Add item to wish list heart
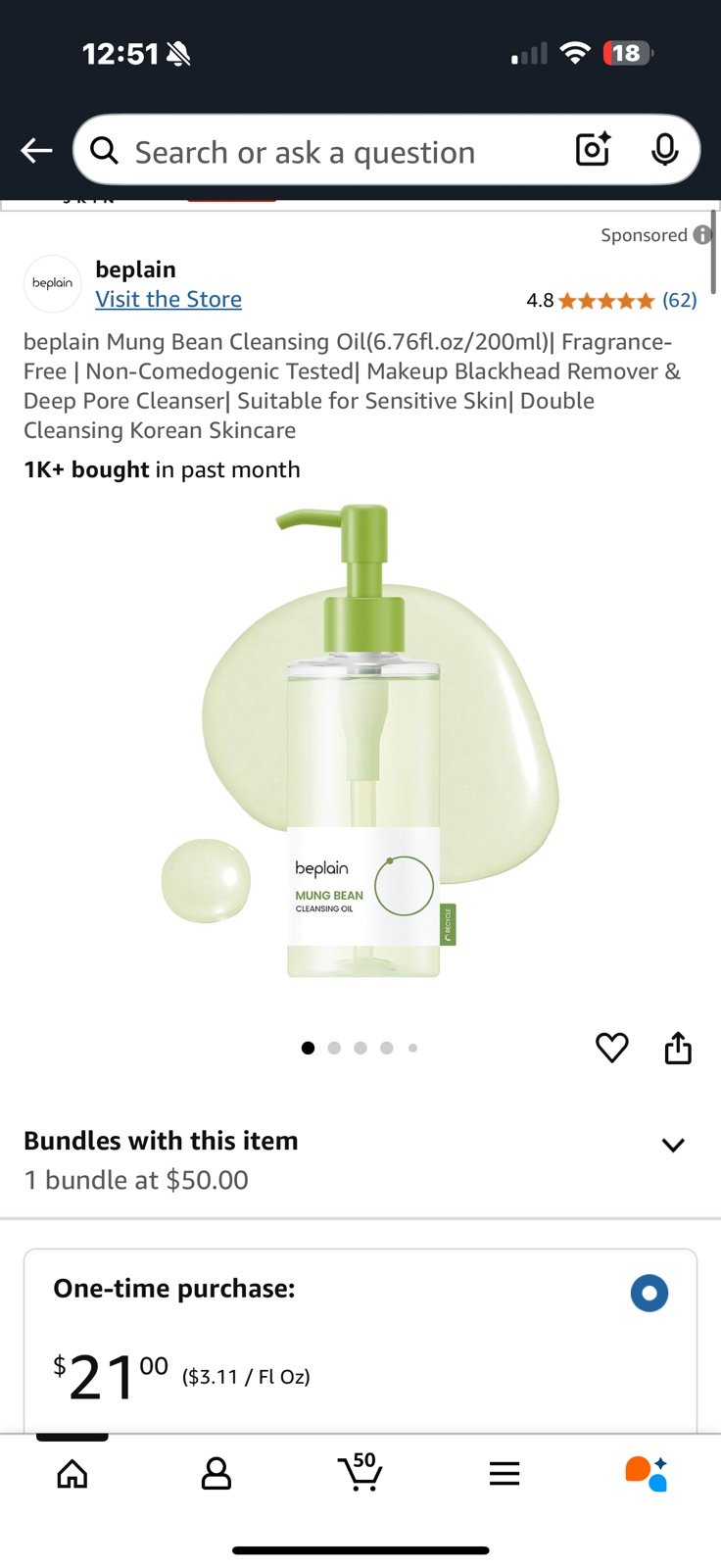 tap(612, 1048)
